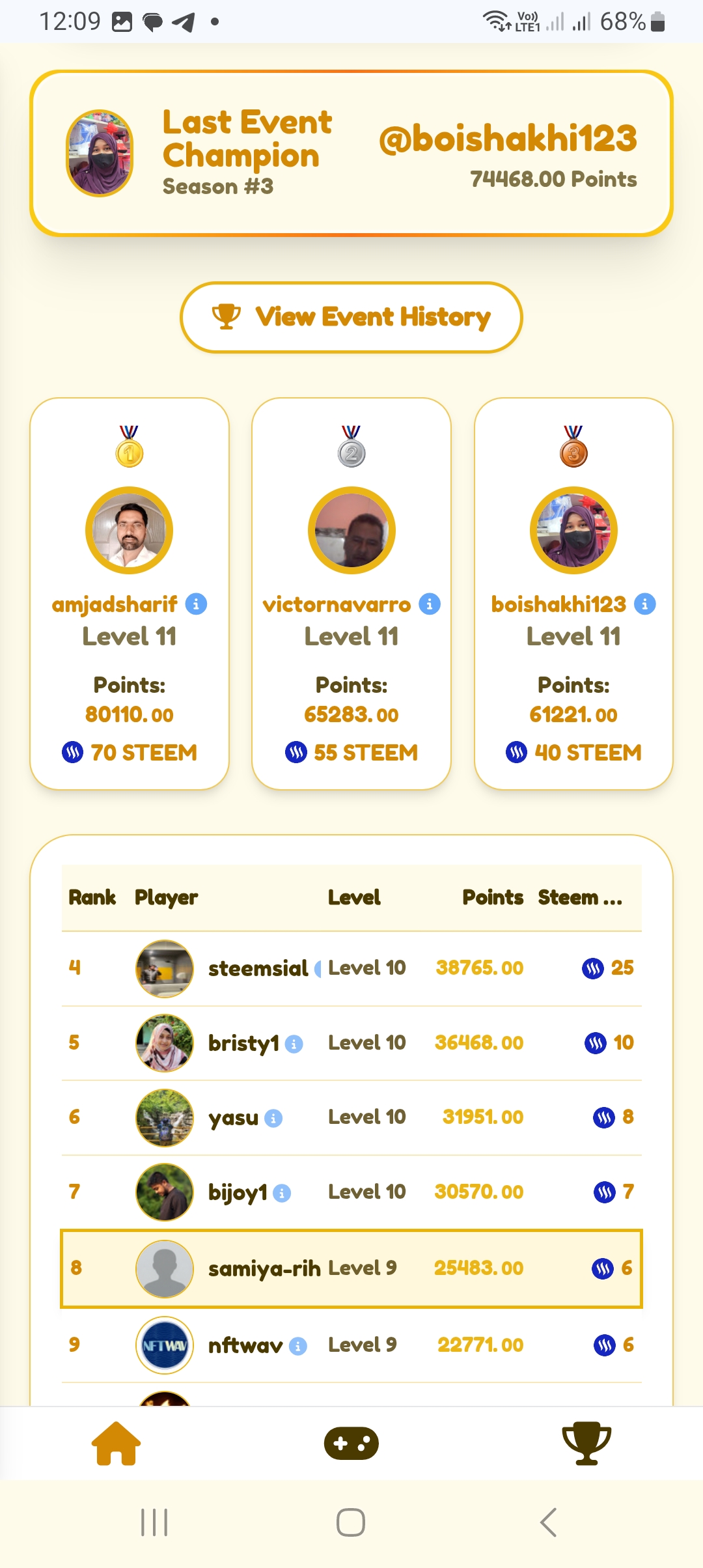Tap the info icon next to bijoy1
703x1568 pixels.
pyautogui.click(x=282, y=1193)
